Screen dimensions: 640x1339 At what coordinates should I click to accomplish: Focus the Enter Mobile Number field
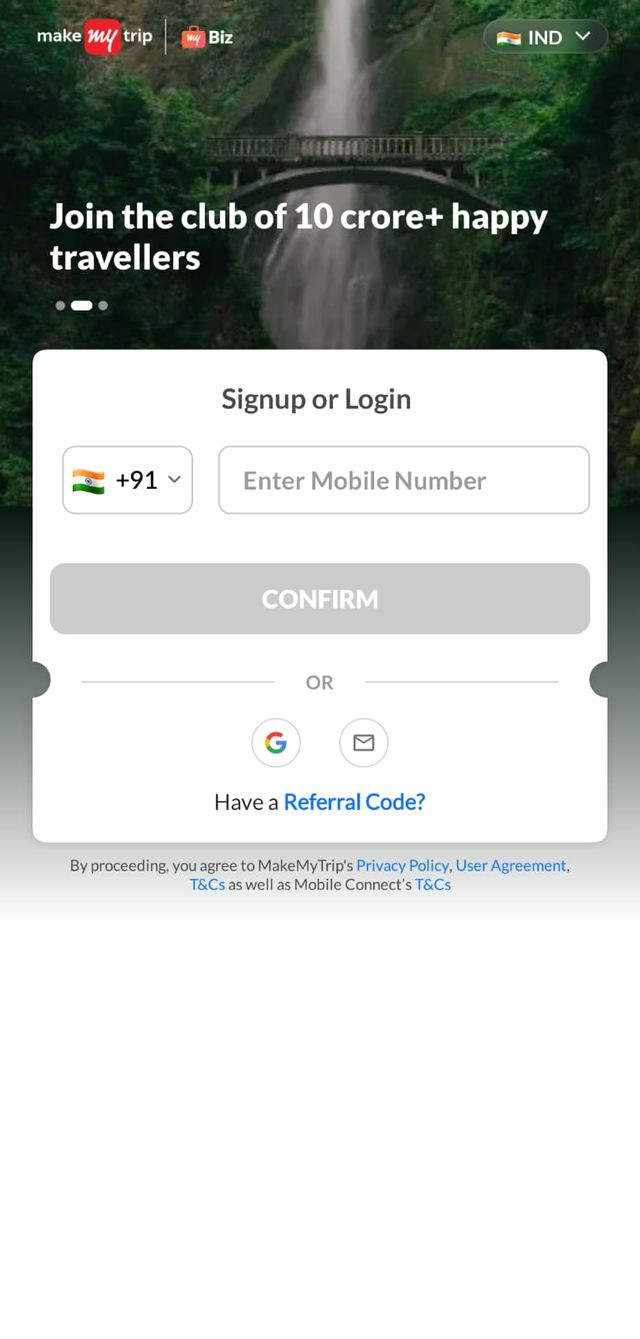(404, 480)
